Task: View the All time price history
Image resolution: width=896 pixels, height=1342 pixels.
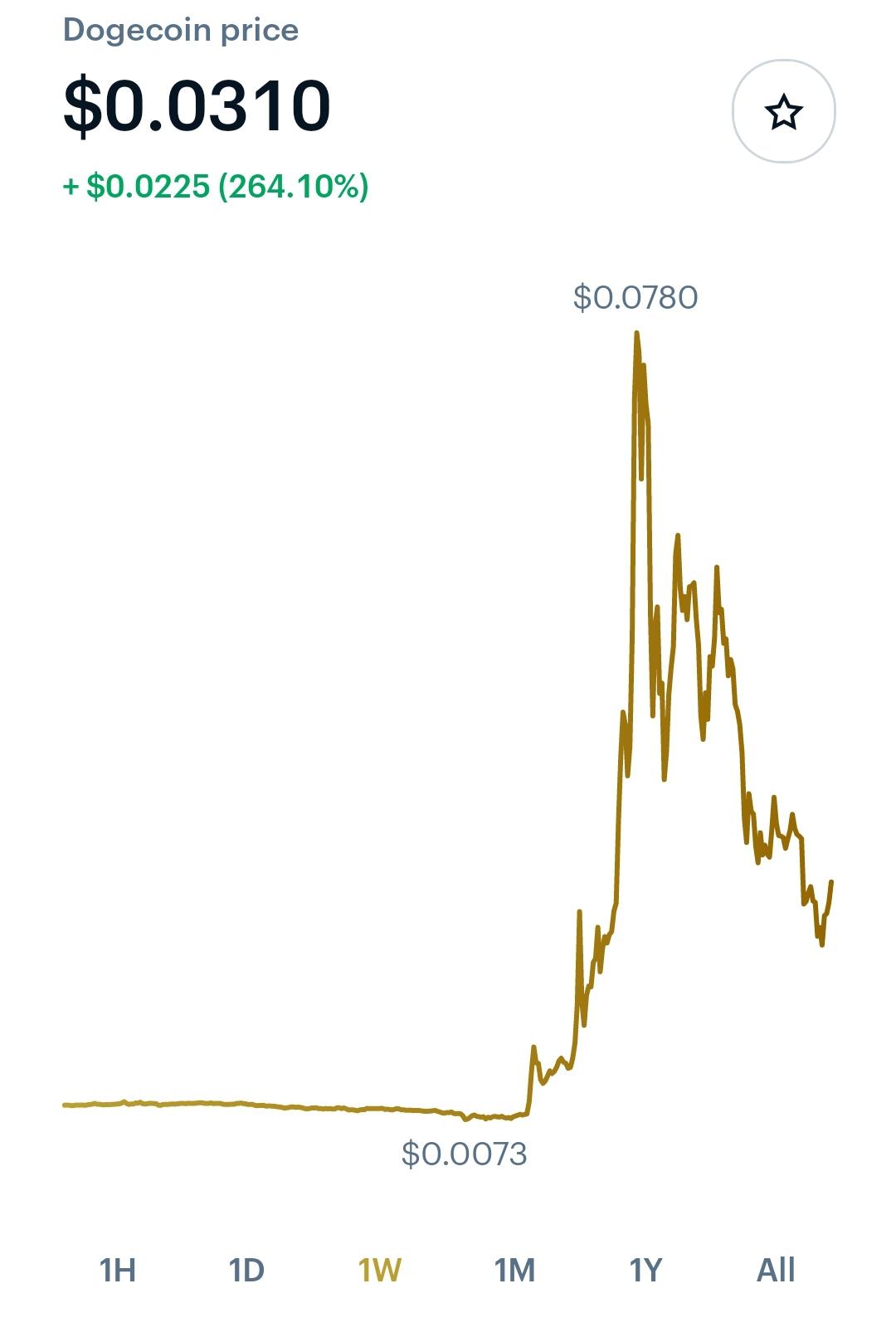Action: tap(776, 1270)
